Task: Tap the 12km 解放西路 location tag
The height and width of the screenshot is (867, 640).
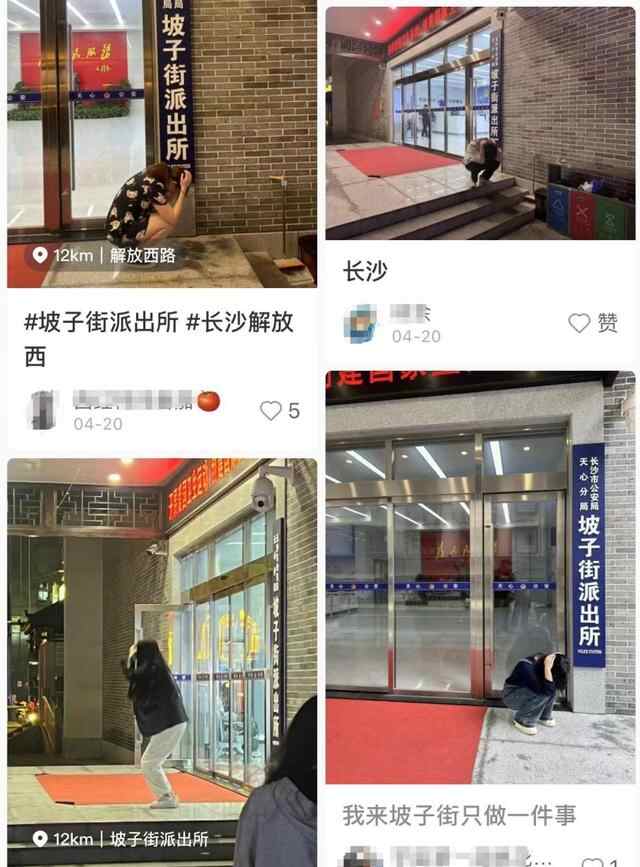Action: pyautogui.click(x=105, y=255)
